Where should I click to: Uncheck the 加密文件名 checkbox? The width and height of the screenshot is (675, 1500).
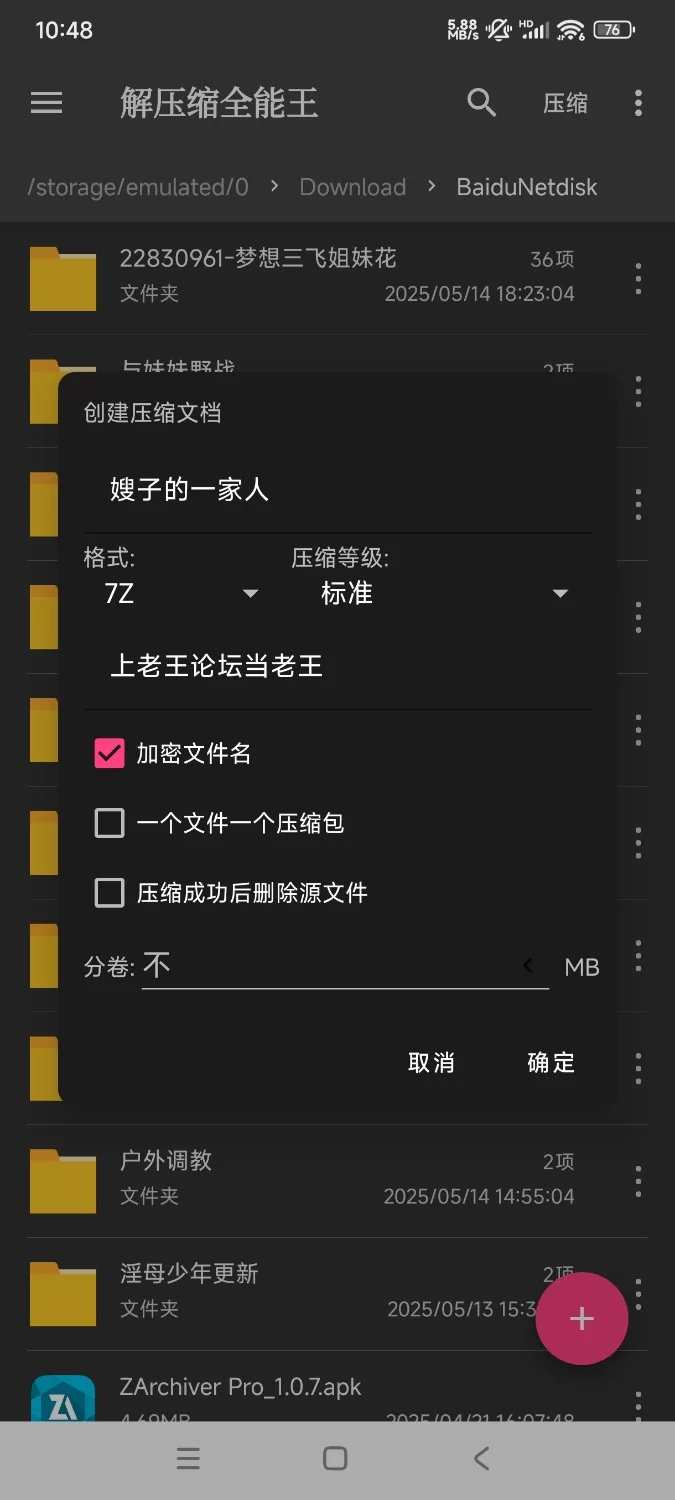(109, 754)
